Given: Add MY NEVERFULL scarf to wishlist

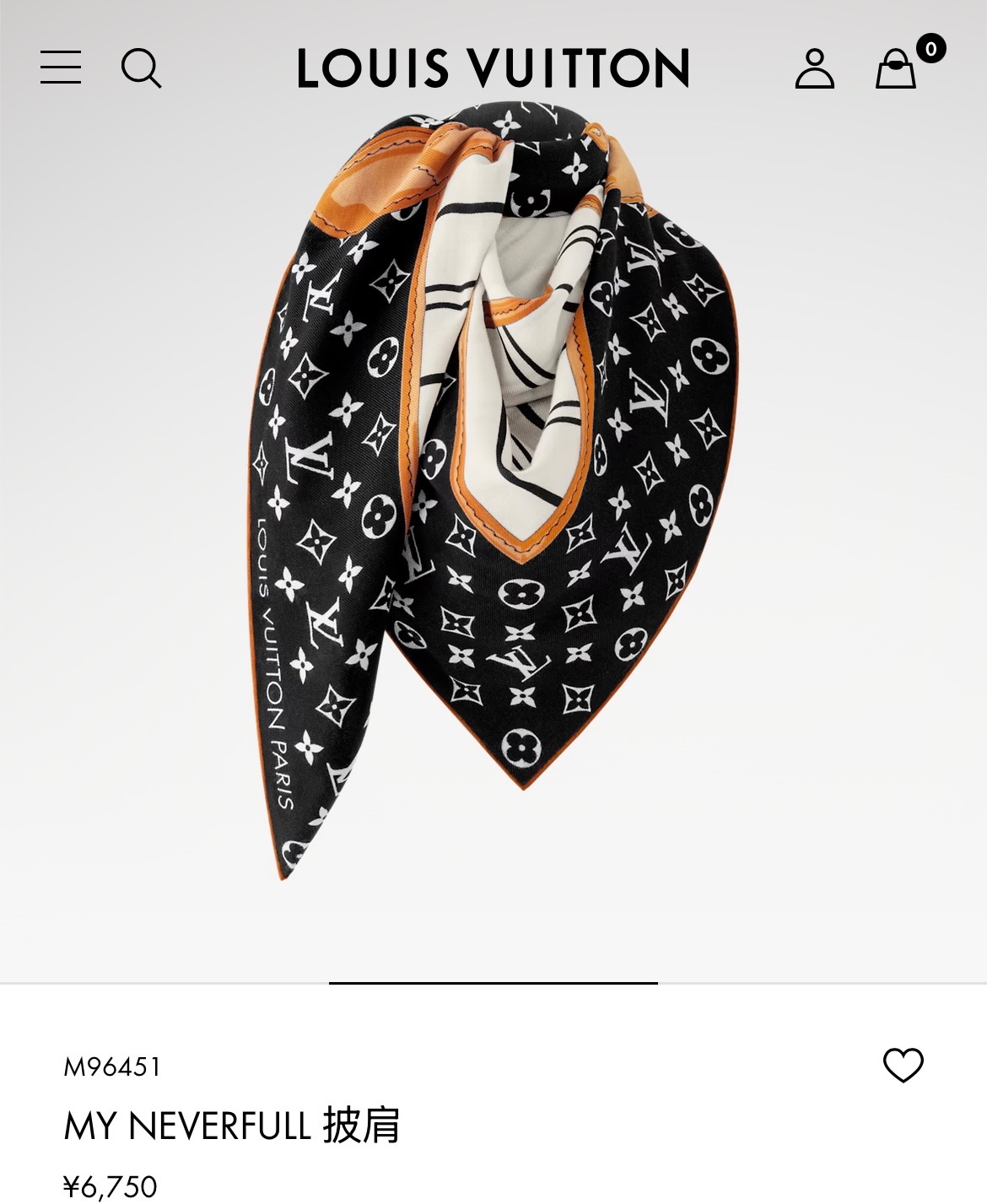Looking at the screenshot, I should (x=903, y=1065).
